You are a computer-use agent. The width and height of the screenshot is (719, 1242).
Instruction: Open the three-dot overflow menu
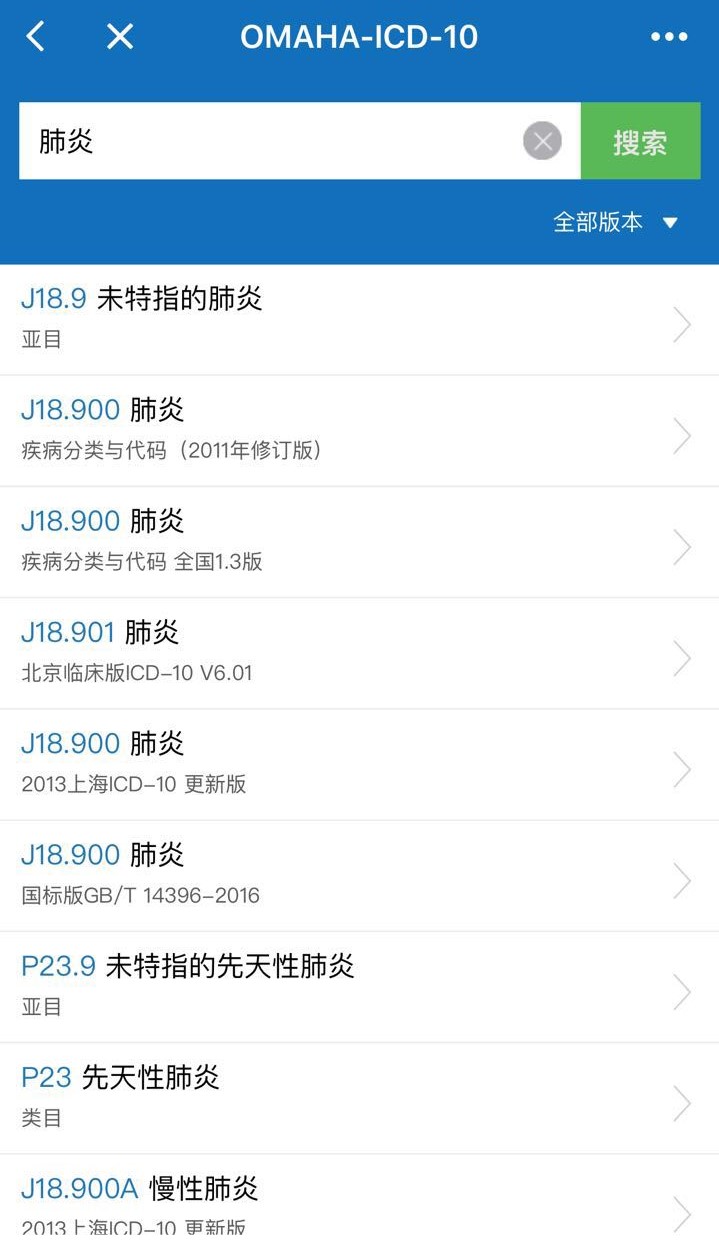668,37
